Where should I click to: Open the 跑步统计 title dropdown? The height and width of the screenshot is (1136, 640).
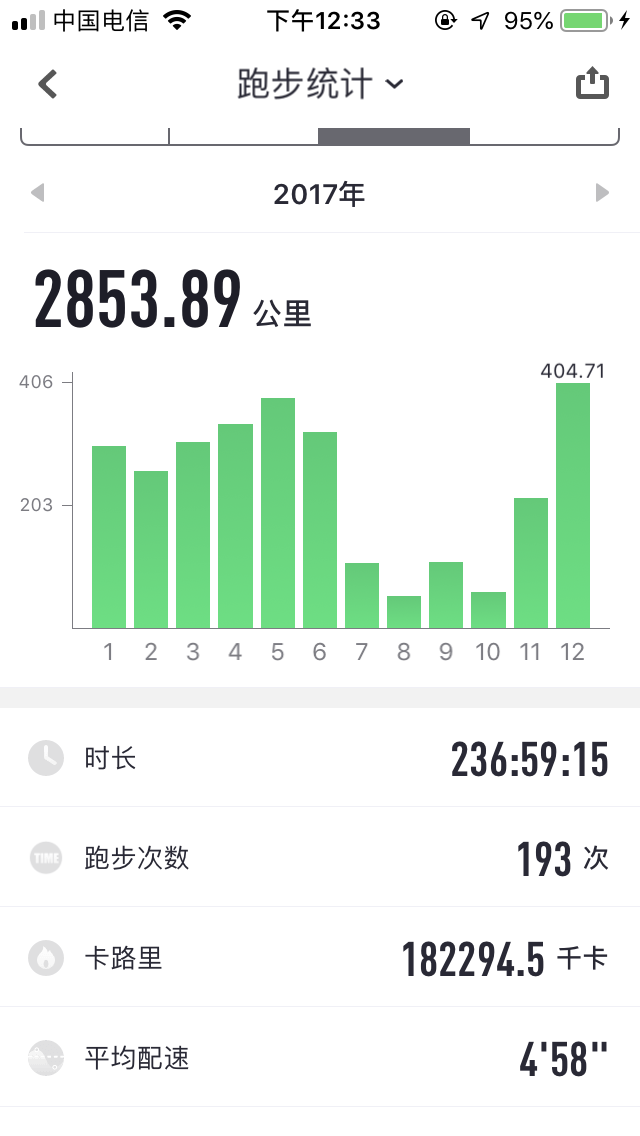(320, 84)
